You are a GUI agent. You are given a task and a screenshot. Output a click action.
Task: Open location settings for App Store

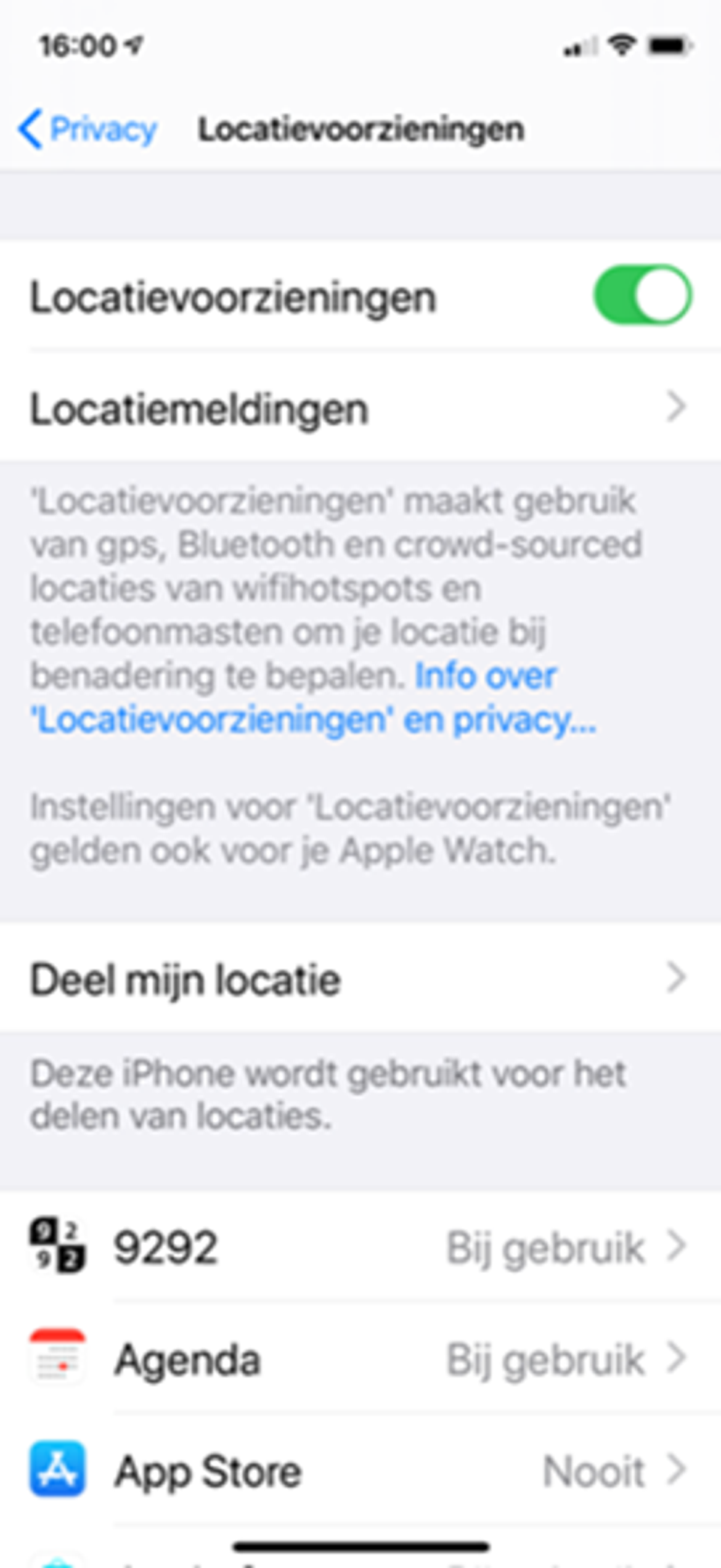[360, 1471]
